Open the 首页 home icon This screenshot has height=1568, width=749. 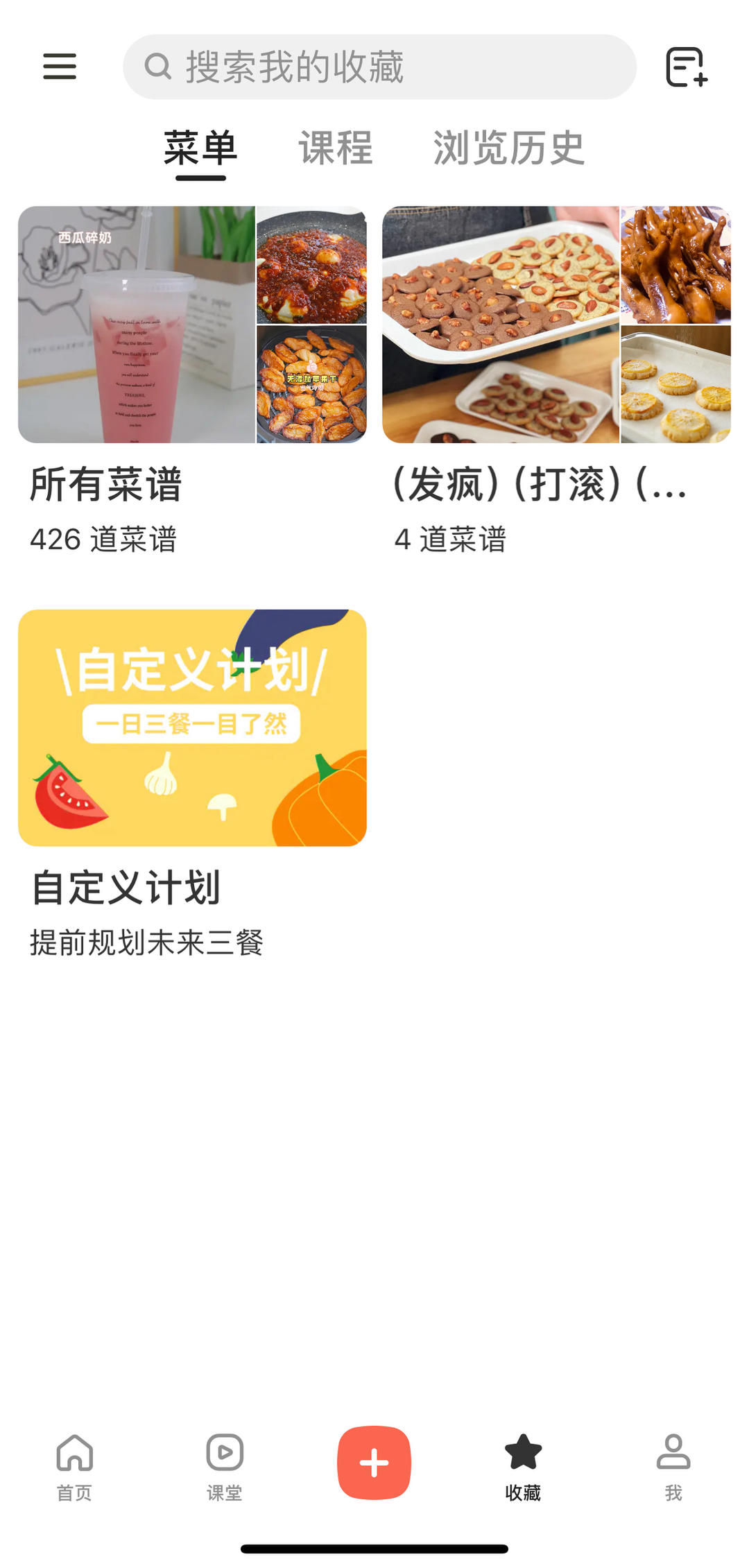click(x=74, y=1467)
